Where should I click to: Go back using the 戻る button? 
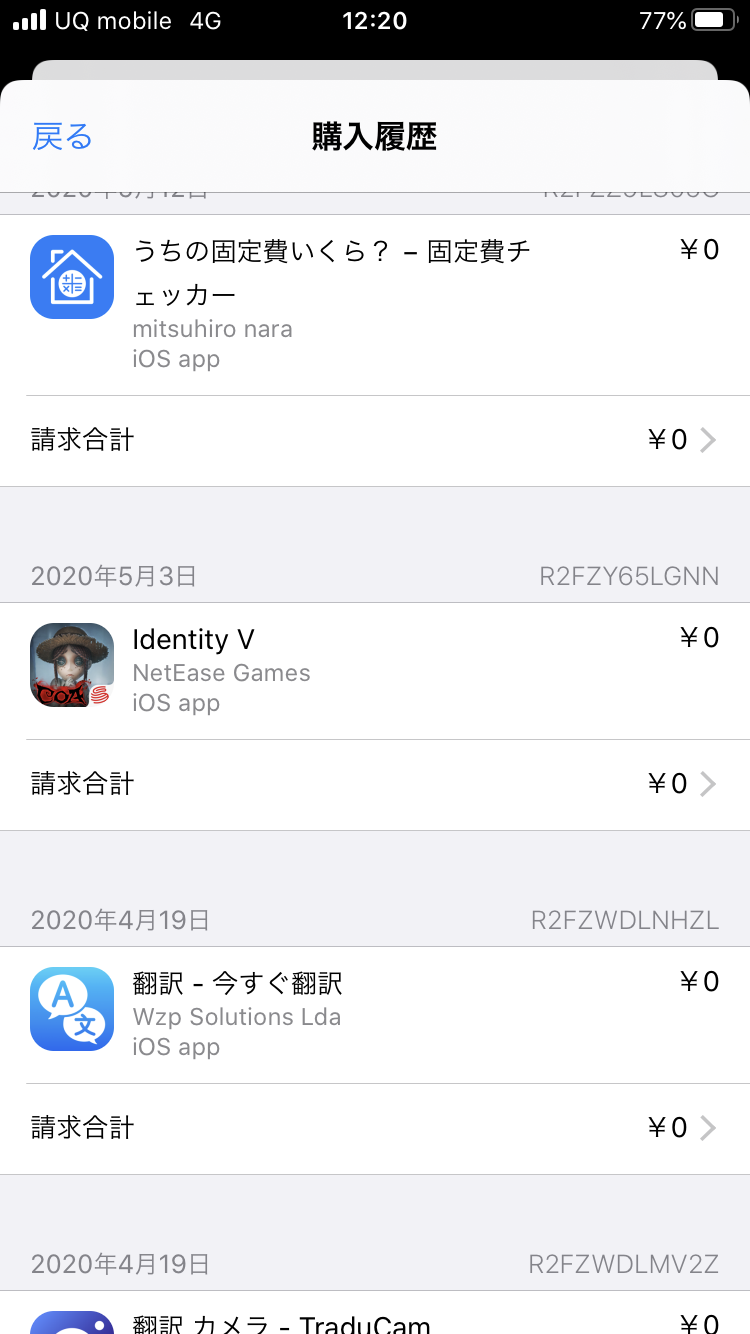62,137
